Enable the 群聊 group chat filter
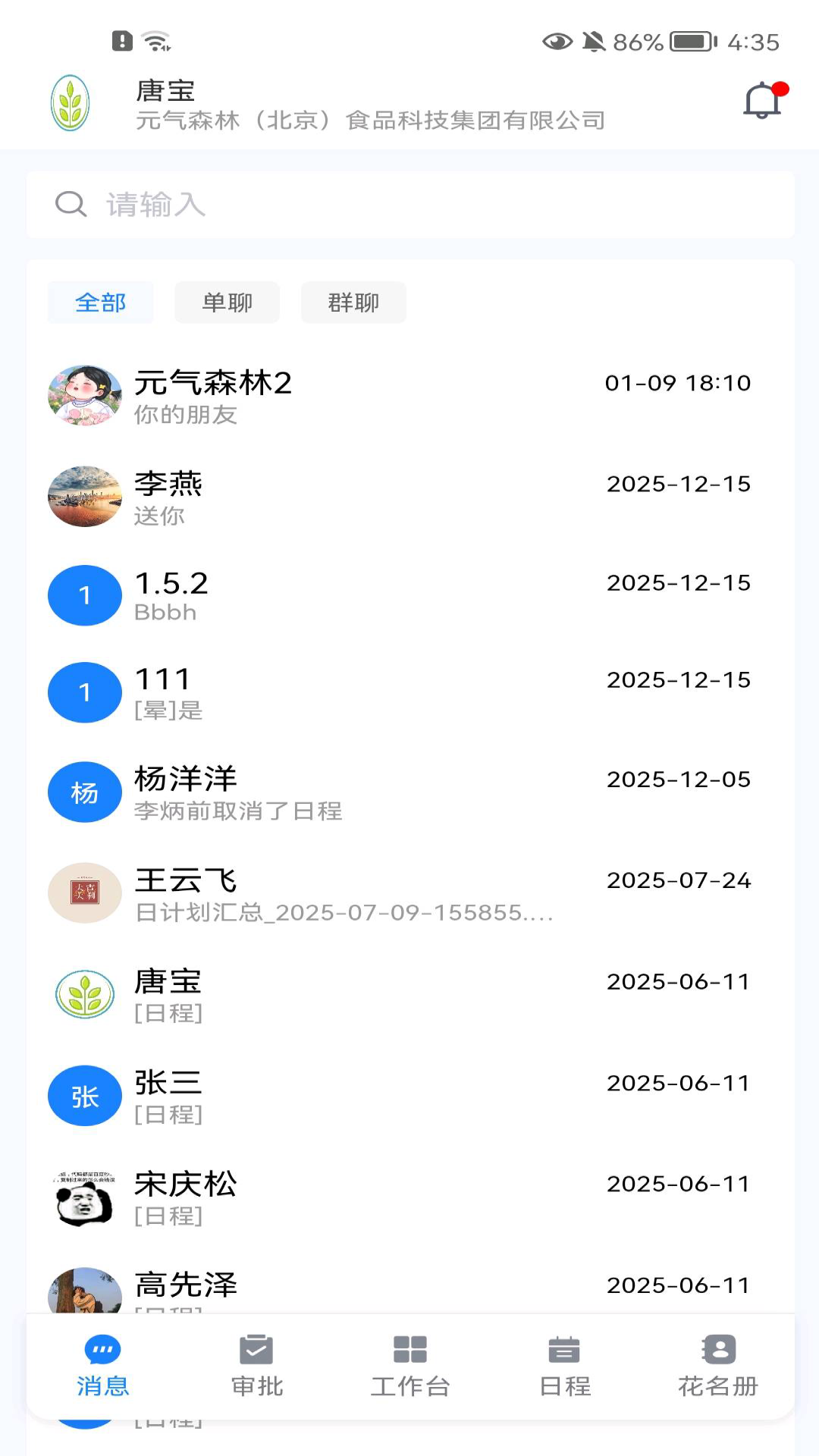 pyautogui.click(x=353, y=302)
